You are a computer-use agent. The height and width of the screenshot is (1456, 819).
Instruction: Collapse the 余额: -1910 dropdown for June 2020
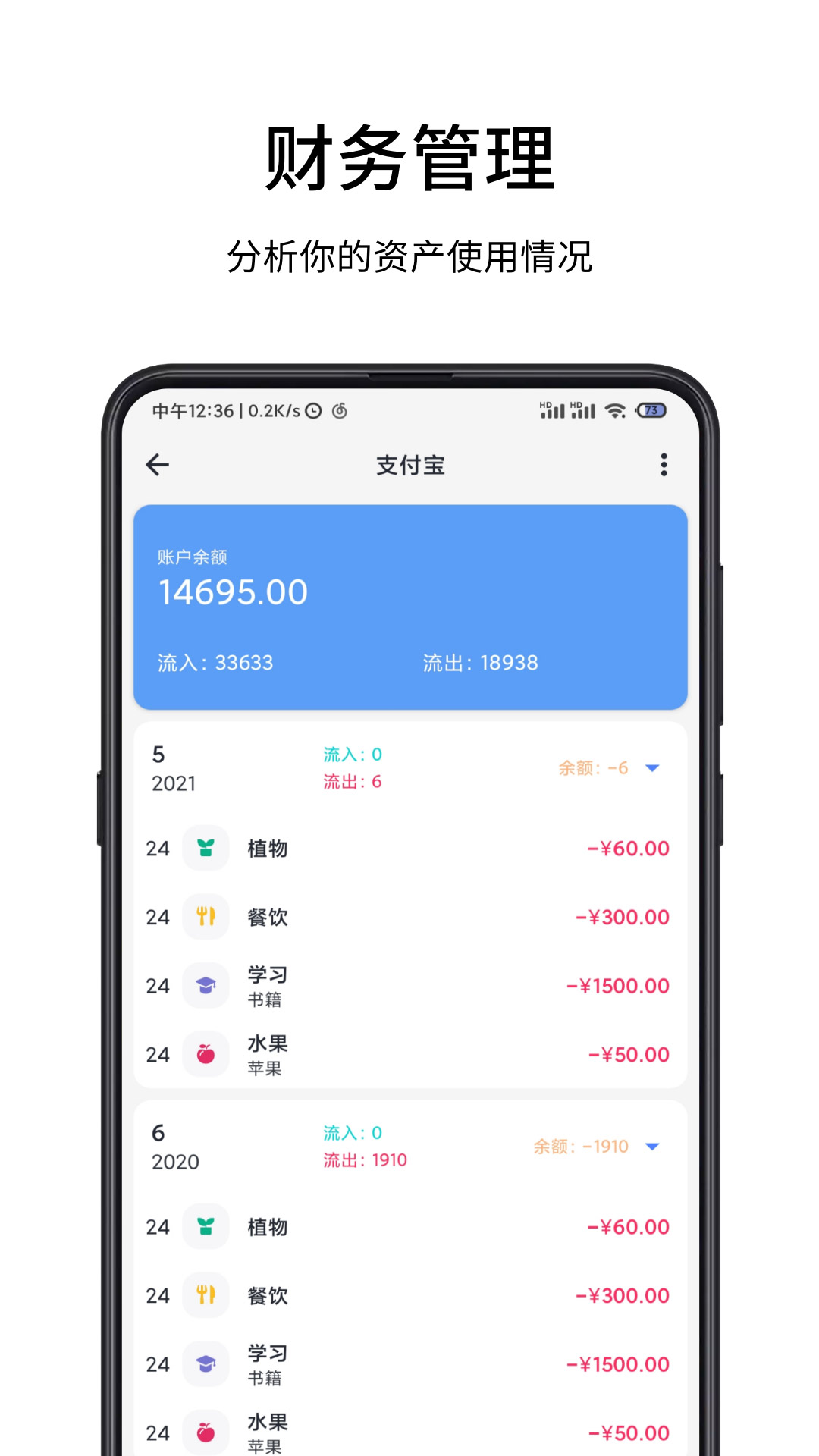652,1147
